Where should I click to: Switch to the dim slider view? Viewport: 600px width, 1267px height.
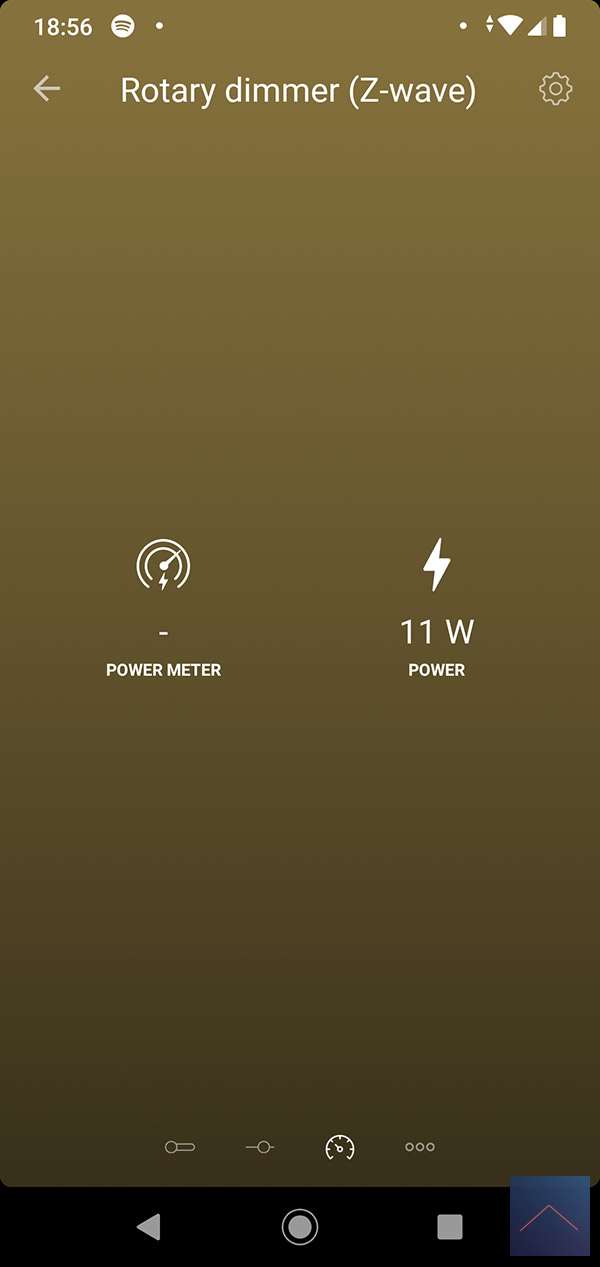pos(260,1147)
